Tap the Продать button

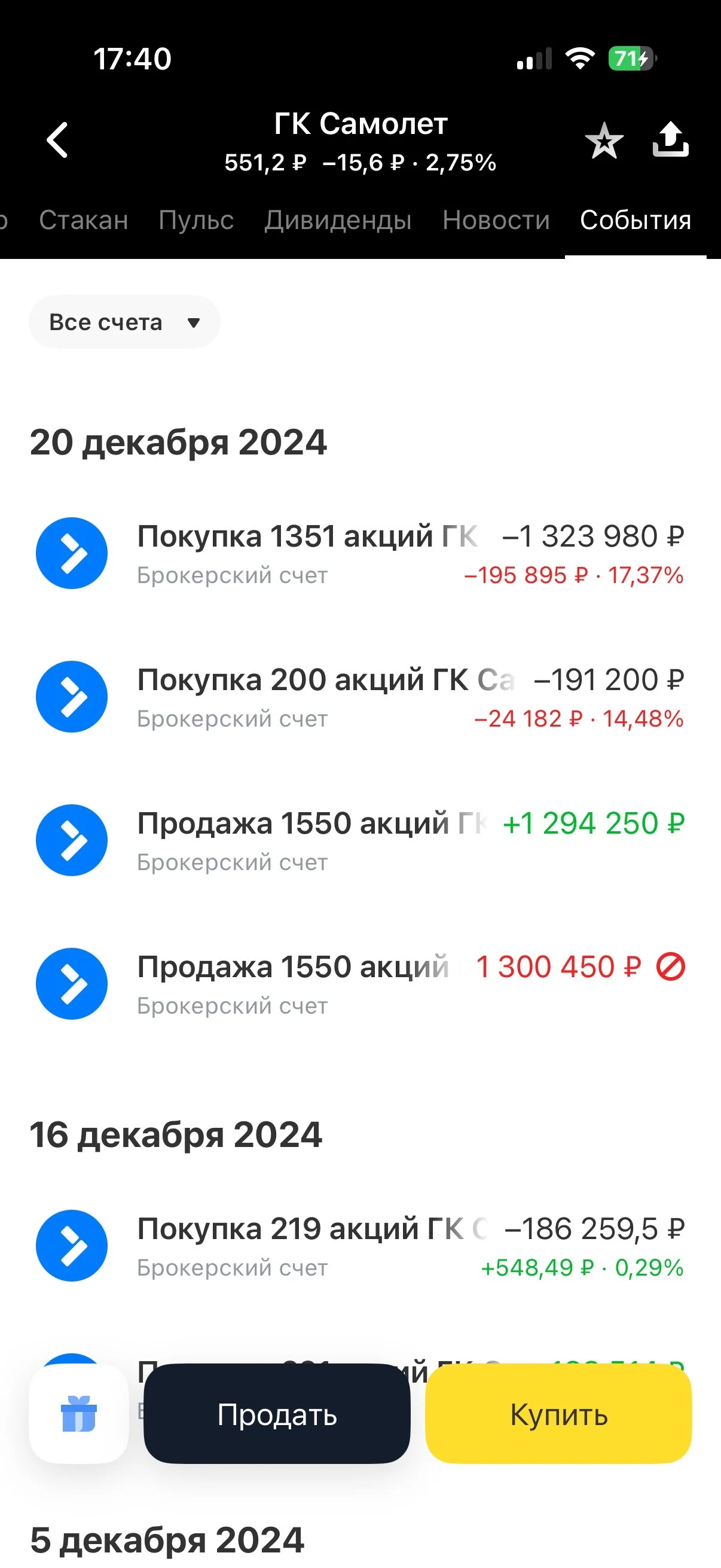click(x=277, y=1414)
